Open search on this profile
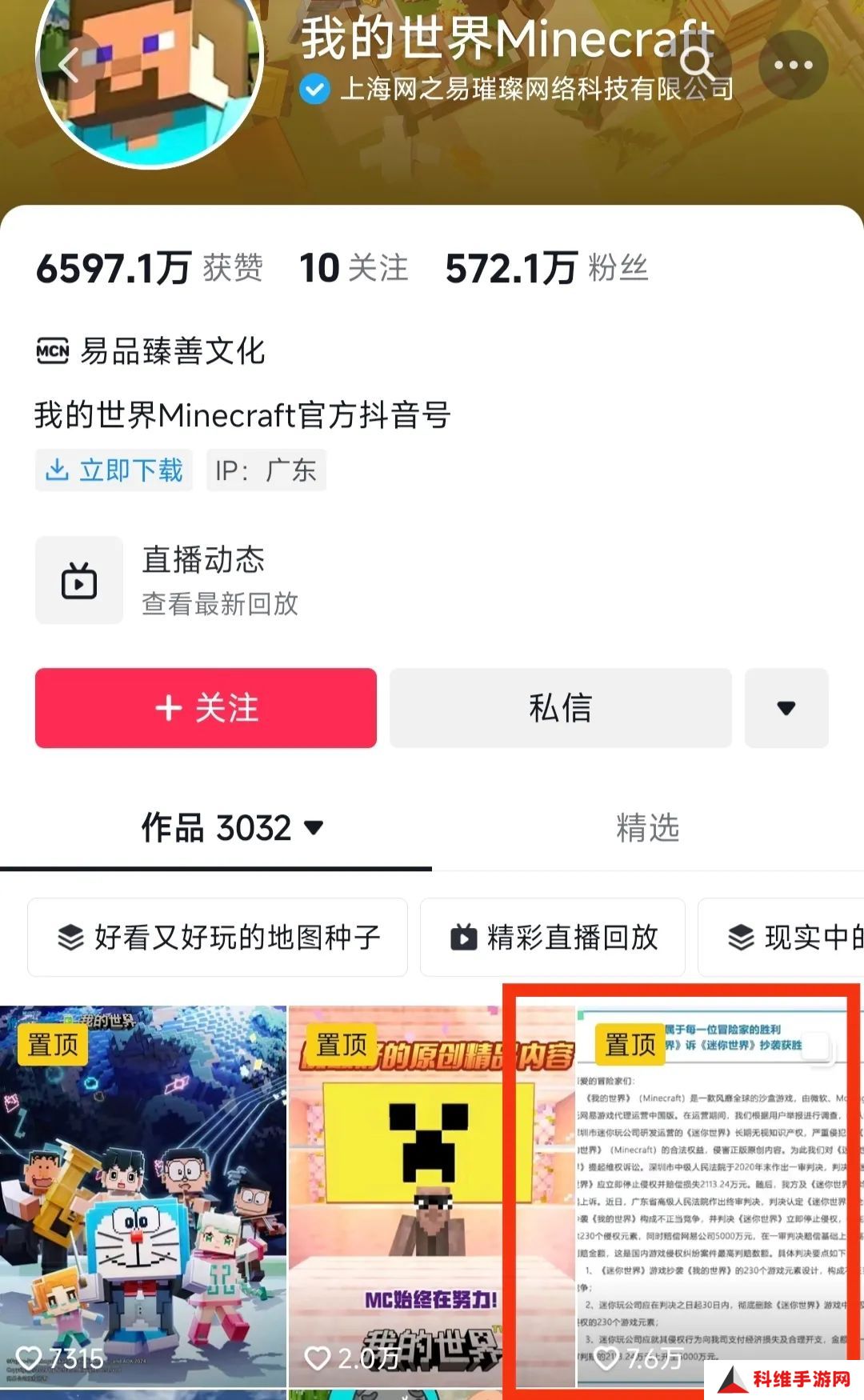The image size is (864, 1400). (x=697, y=63)
